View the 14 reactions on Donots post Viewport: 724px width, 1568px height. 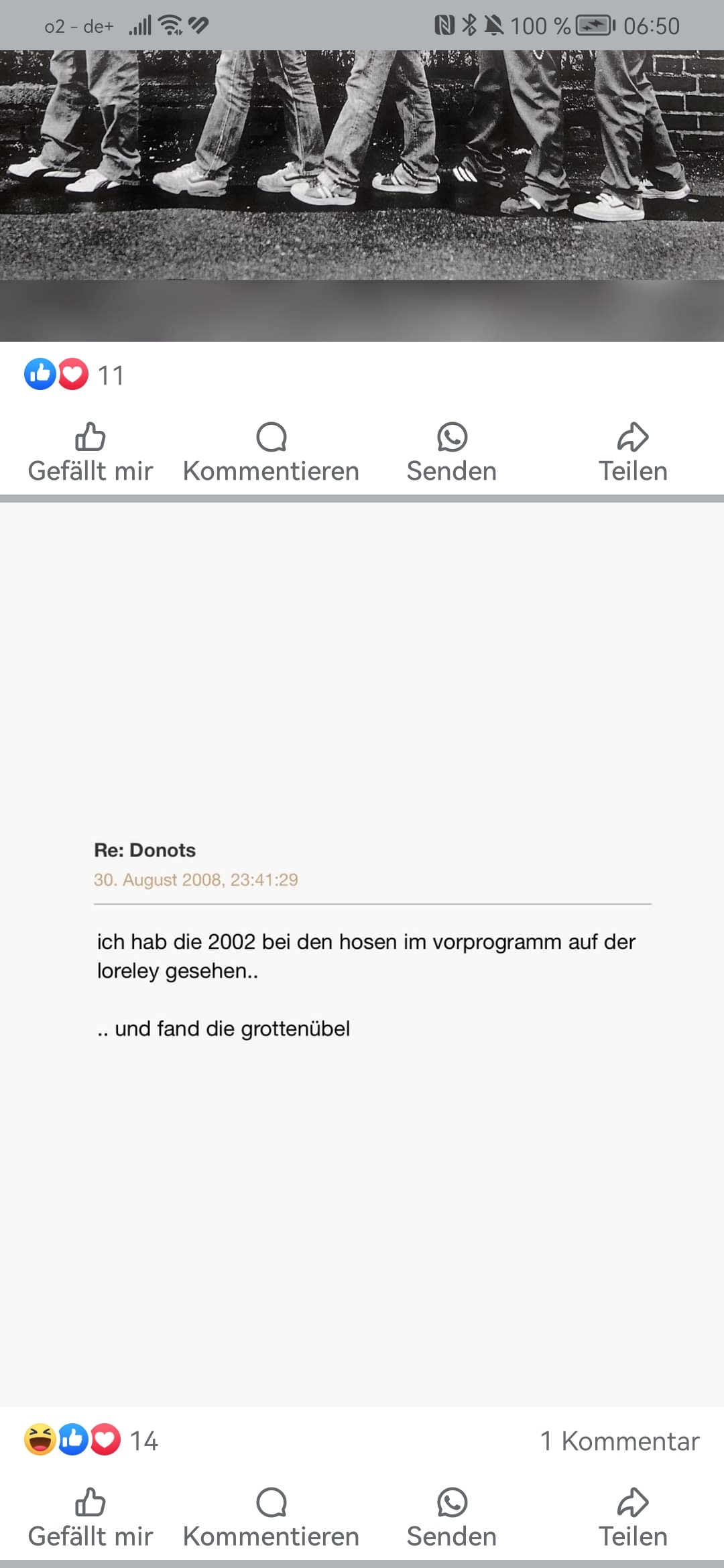coord(90,1441)
